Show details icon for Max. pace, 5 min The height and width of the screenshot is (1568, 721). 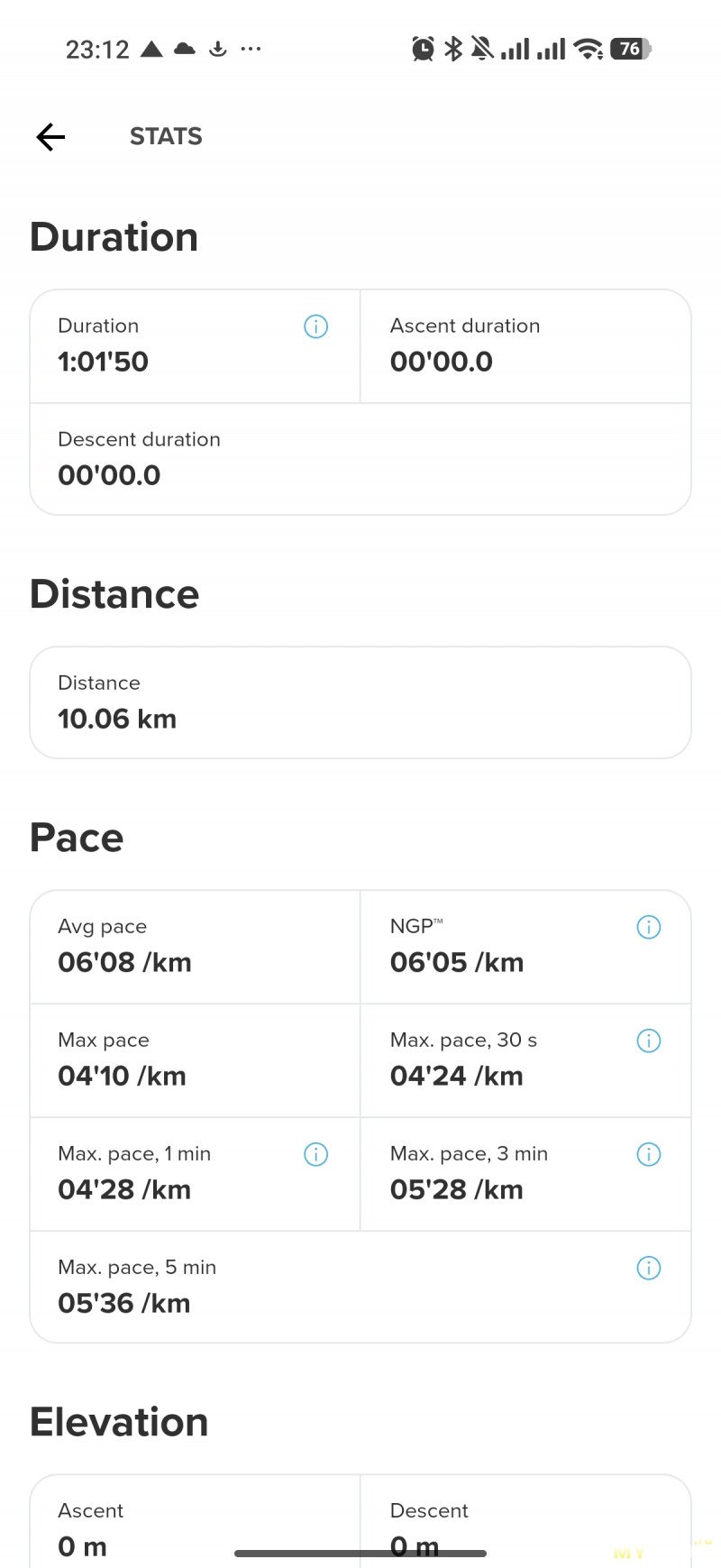click(649, 1268)
